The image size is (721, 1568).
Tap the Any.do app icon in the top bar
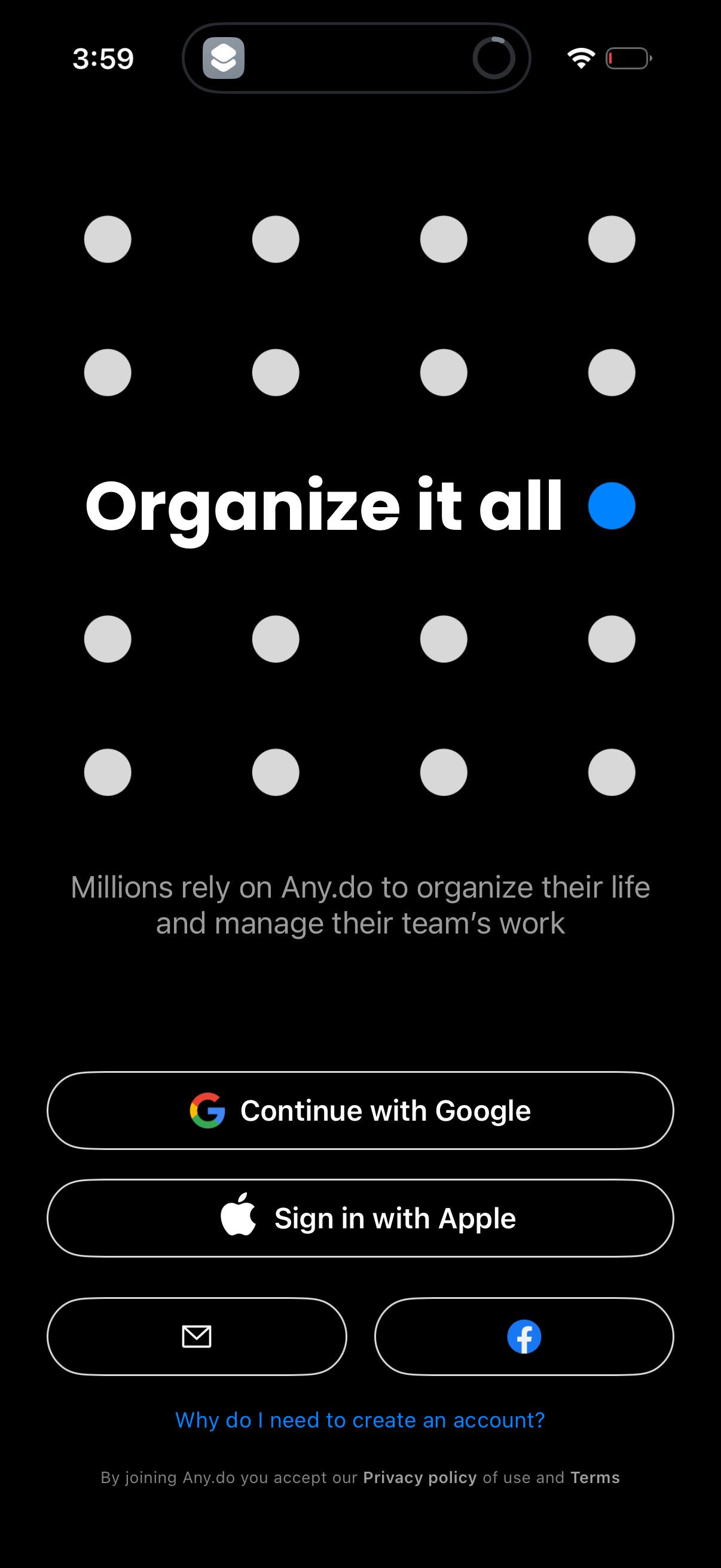pos(222,57)
